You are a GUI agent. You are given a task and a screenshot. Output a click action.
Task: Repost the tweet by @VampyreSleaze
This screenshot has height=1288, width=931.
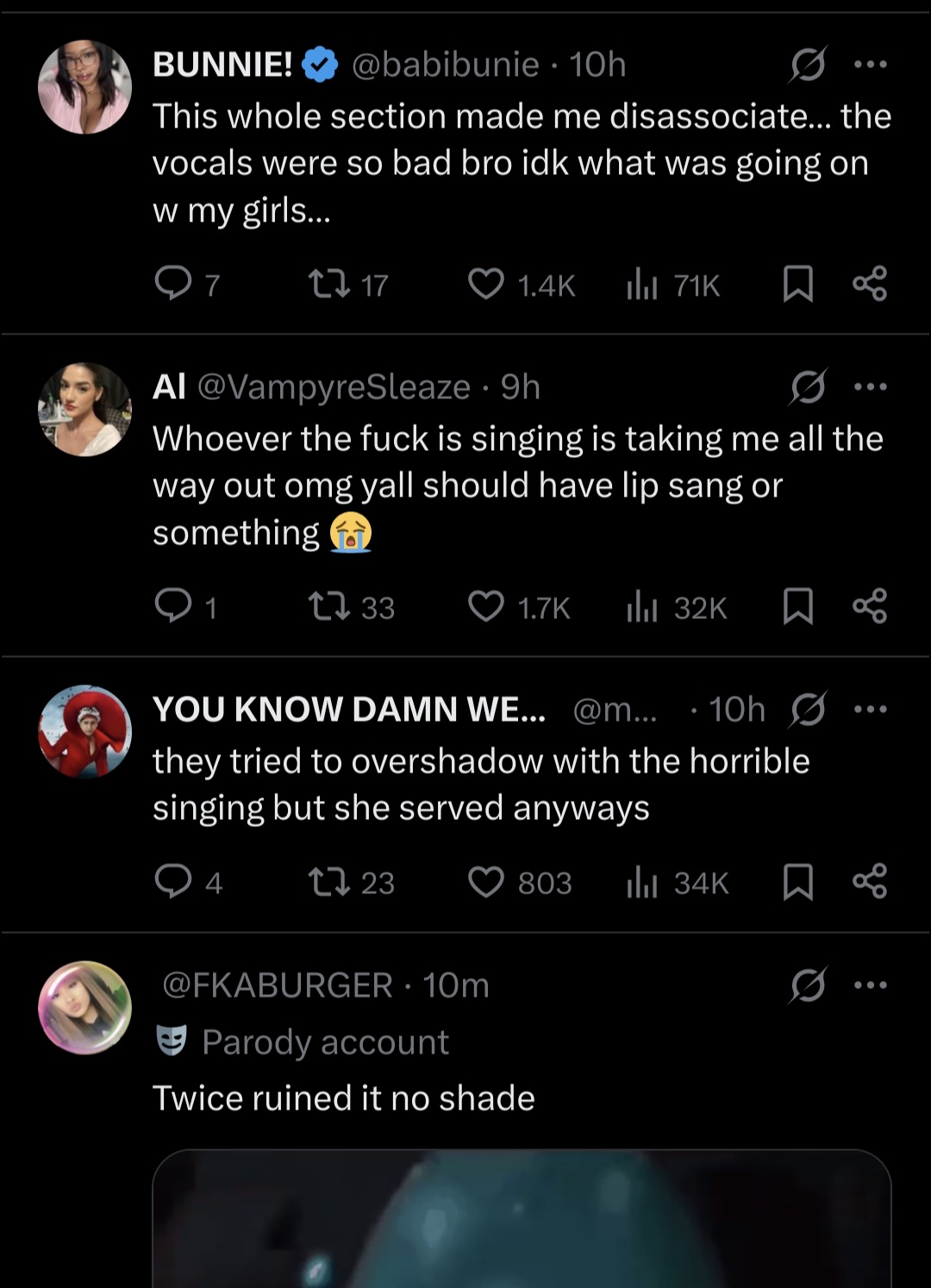click(x=329, y=606)
